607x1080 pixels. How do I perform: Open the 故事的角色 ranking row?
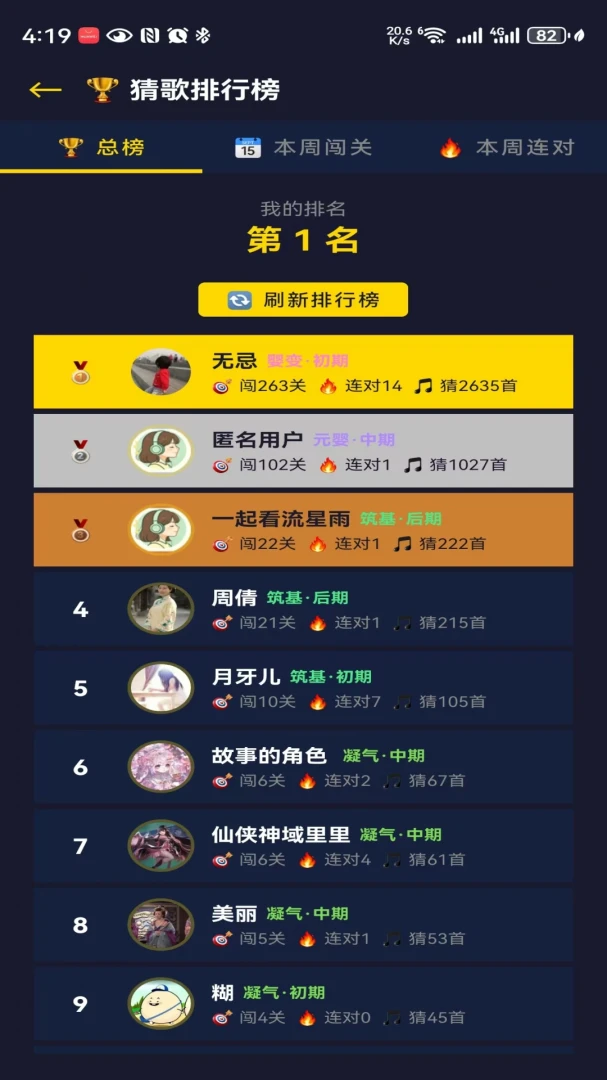(303, 767)
